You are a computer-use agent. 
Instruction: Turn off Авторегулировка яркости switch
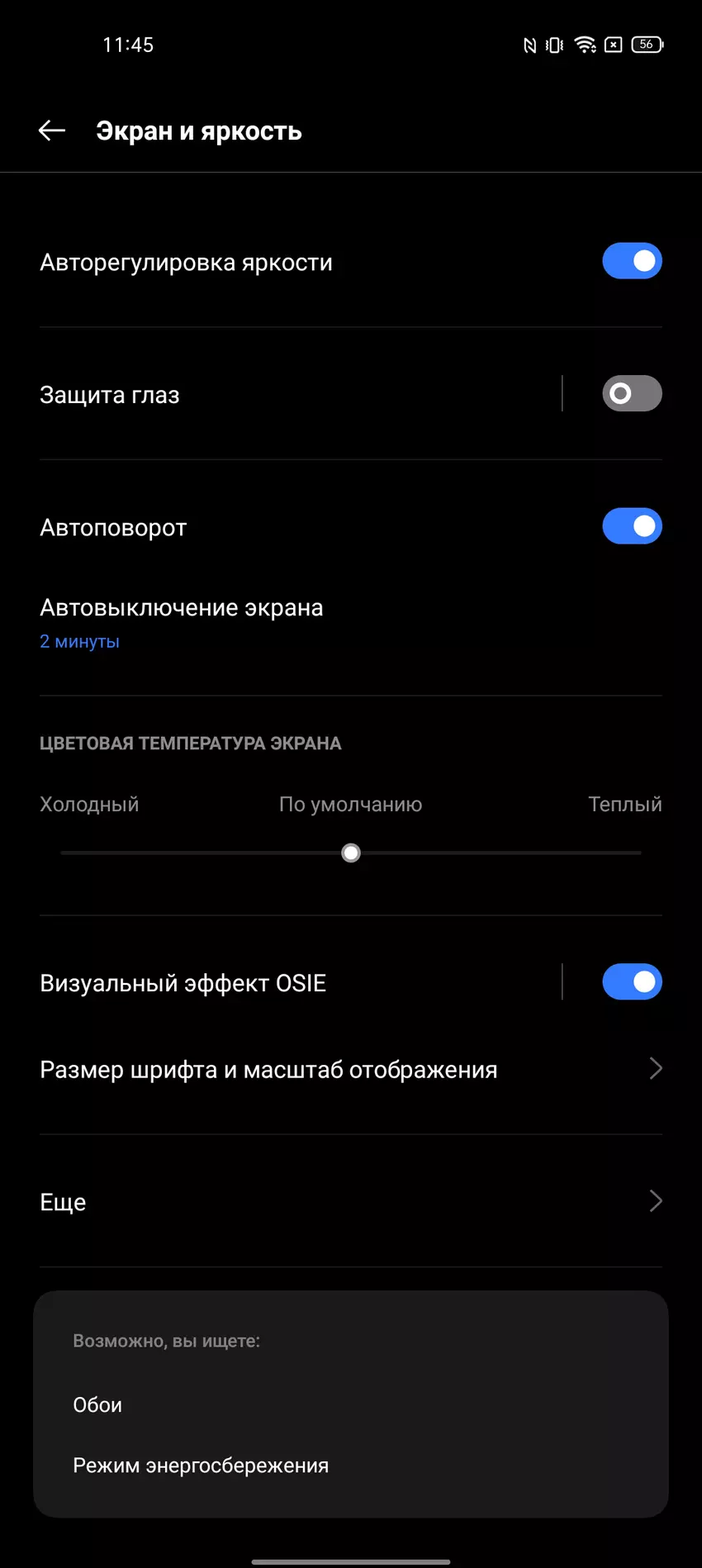632,261
